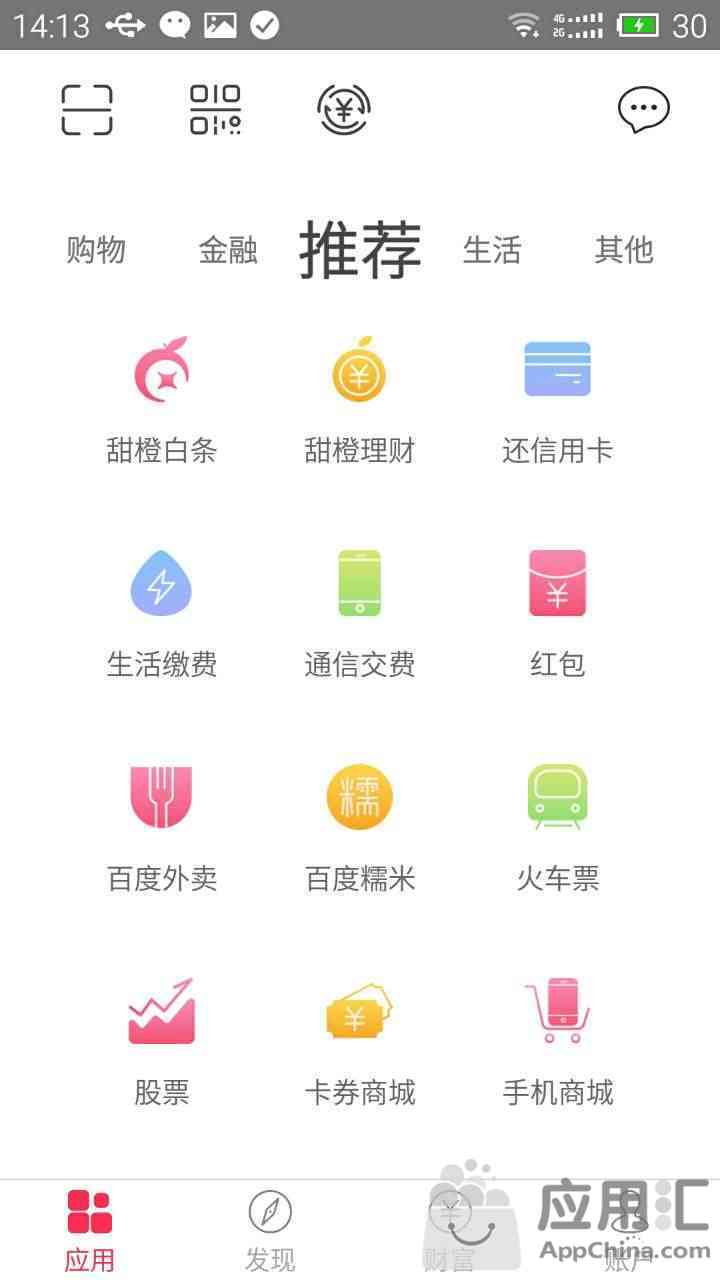
Task: Open 生活缴费 utility payments
Action: click(162, 614)
